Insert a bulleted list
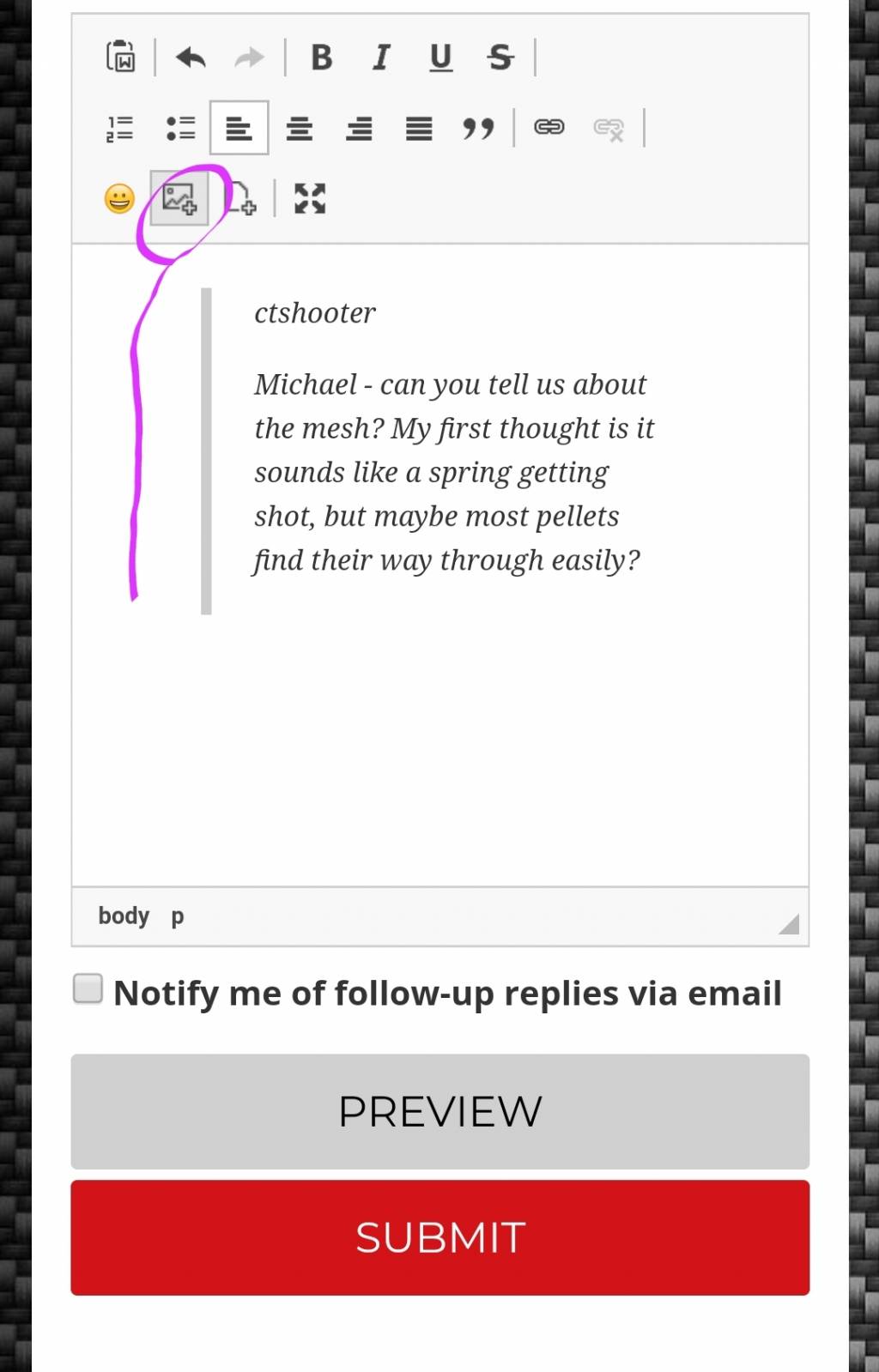 pos(180,128)
